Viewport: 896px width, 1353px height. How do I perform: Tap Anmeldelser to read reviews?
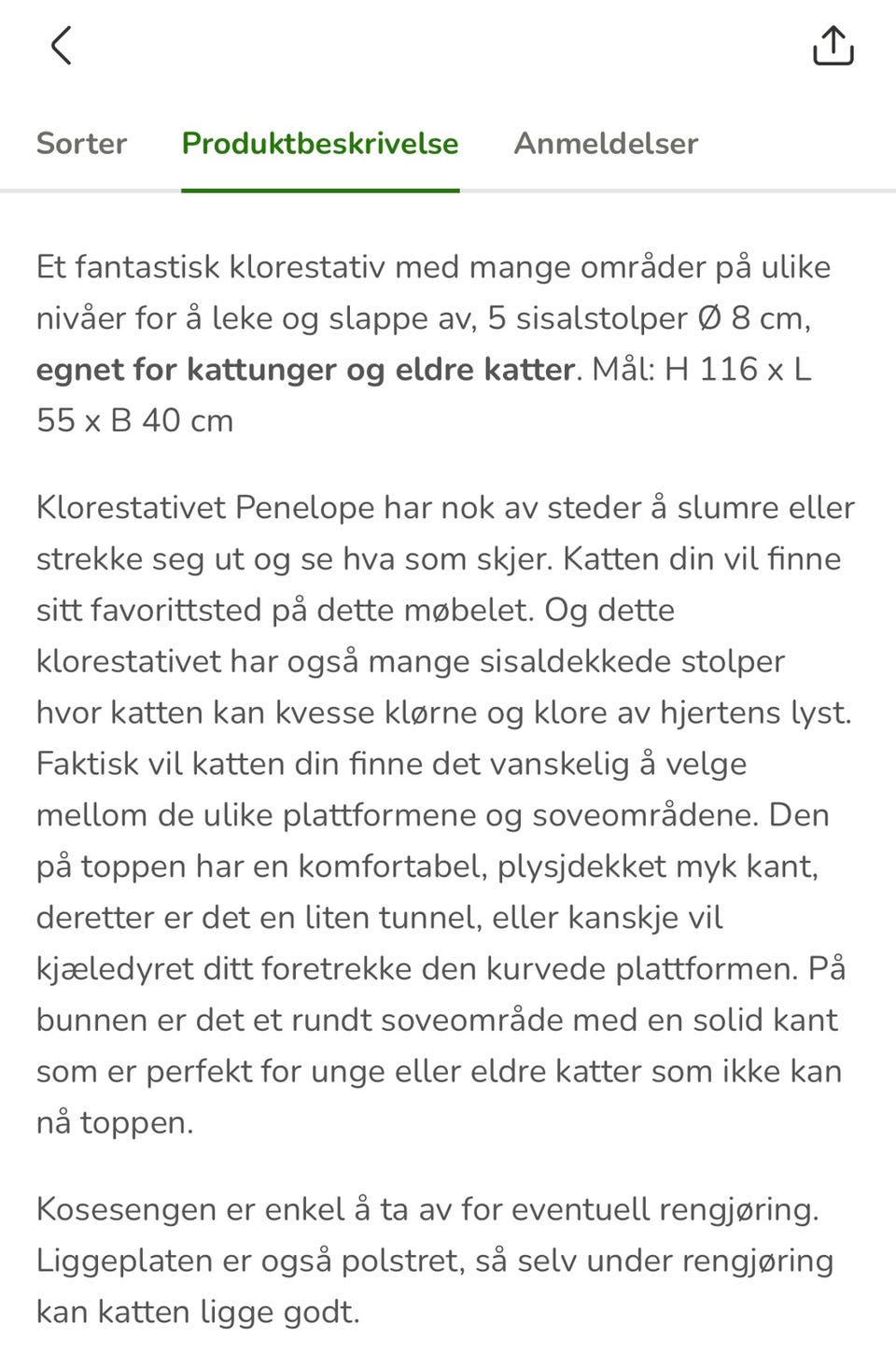tap(605, 144)
